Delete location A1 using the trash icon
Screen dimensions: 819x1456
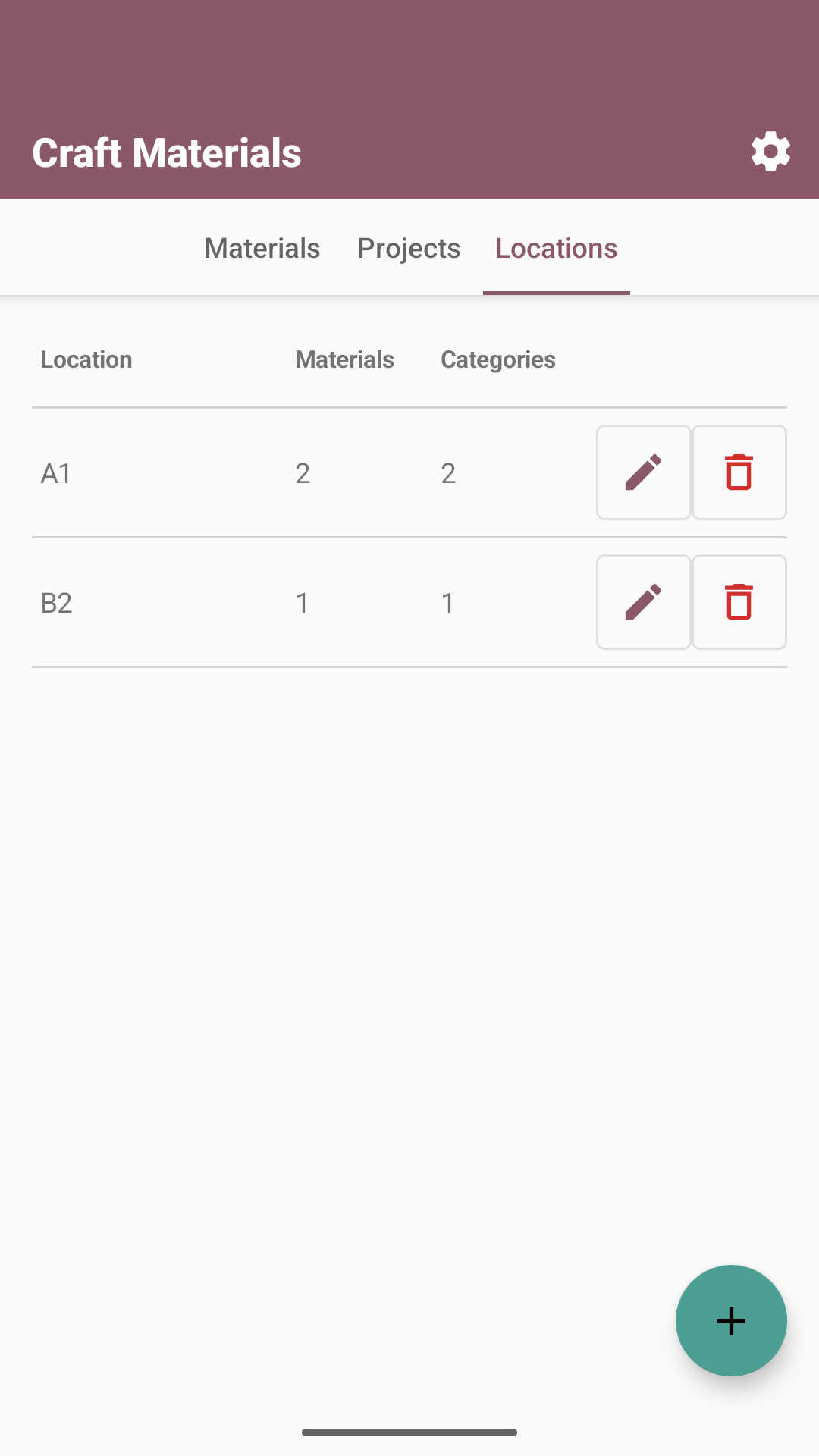[739, 472]
